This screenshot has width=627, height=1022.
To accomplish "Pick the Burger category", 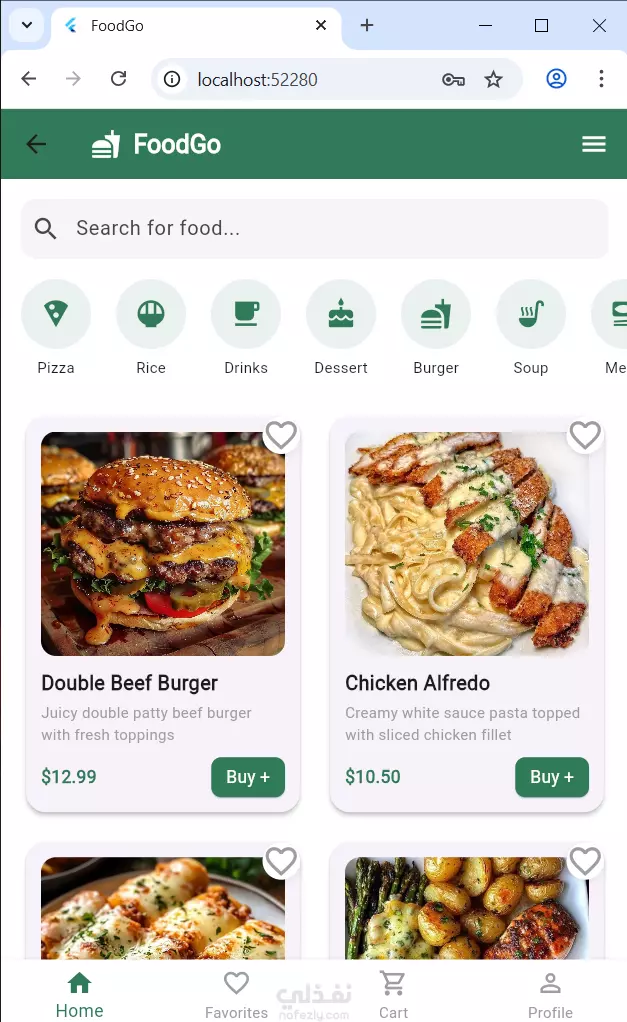I will point(436,314).
